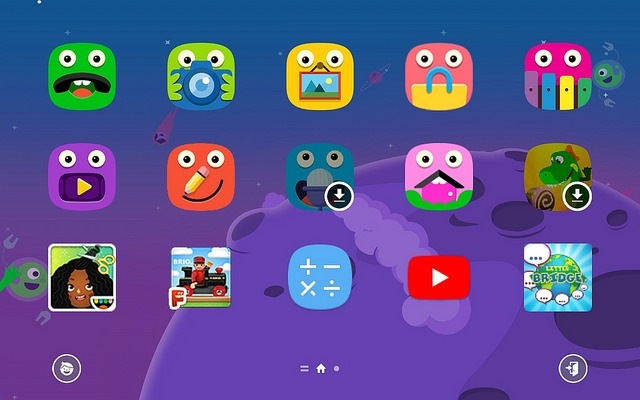Launch the purple video player app
This screenshot has height=400, width=640.
pos(82,177)
